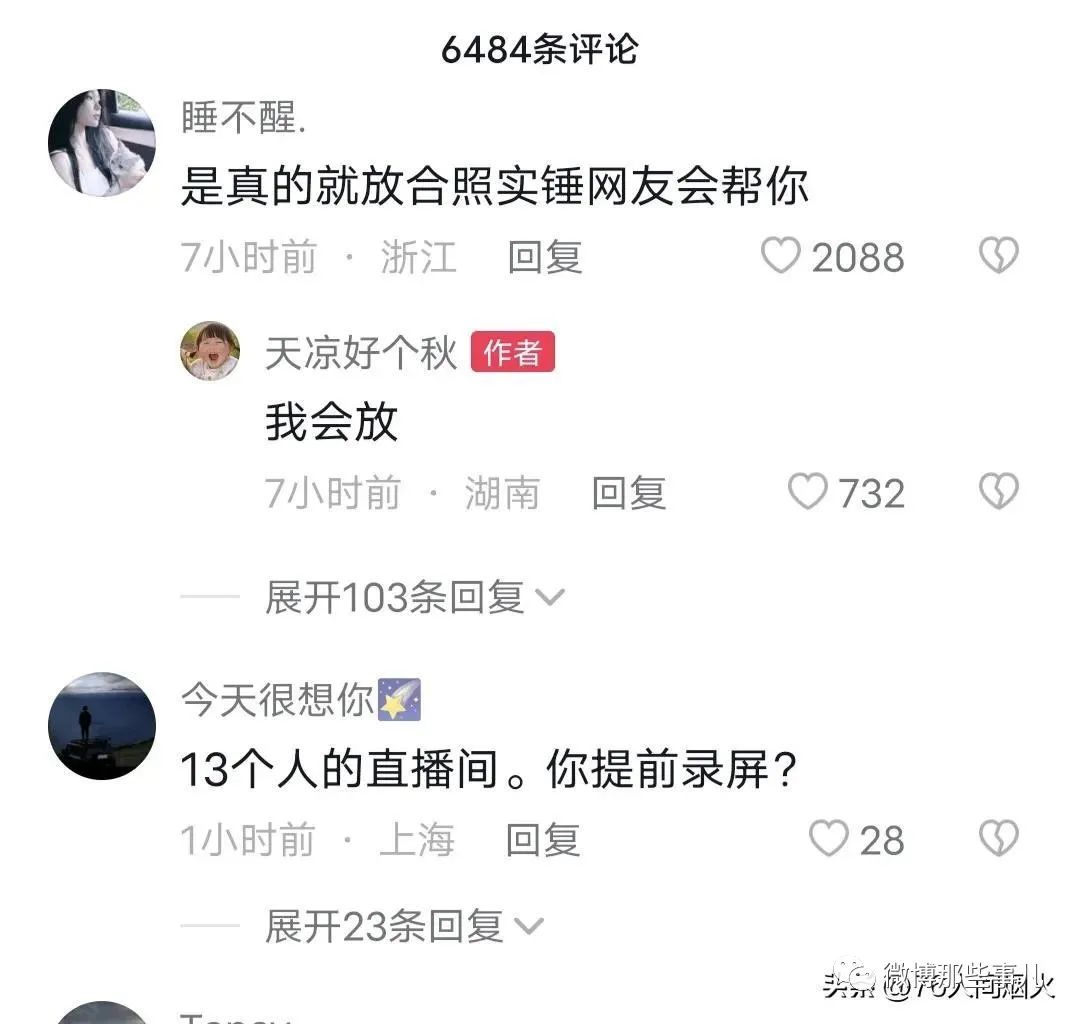Open 天凉好个秋's profile avatar
The image size is (1080, 1024).
(210, 351)
